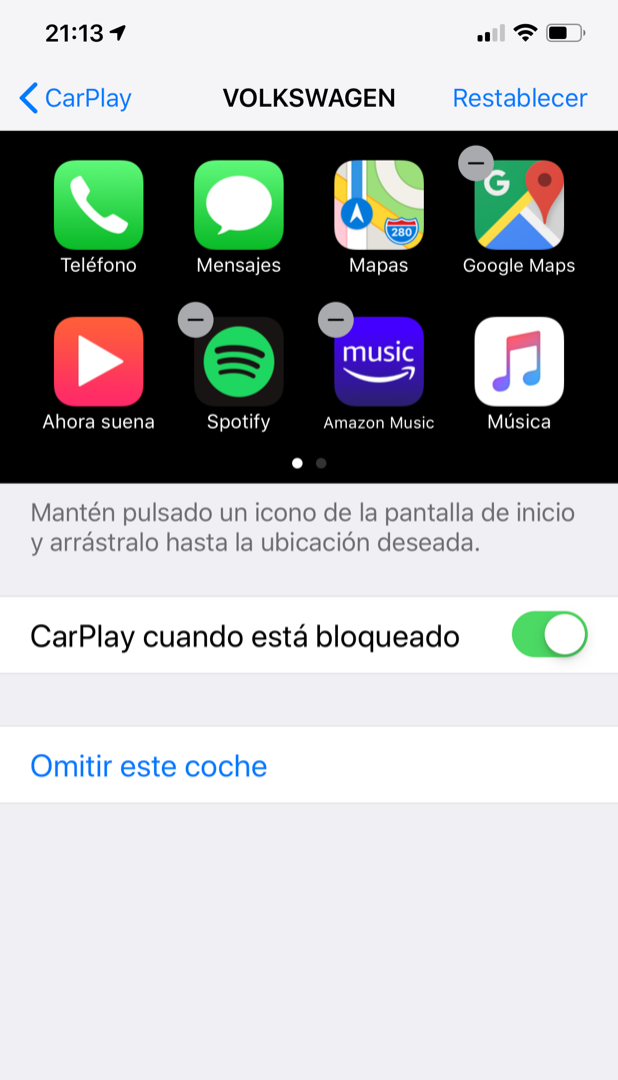Select the Mapas app icon
Viewport: 618px width, 1080px height.
[378, 205]
